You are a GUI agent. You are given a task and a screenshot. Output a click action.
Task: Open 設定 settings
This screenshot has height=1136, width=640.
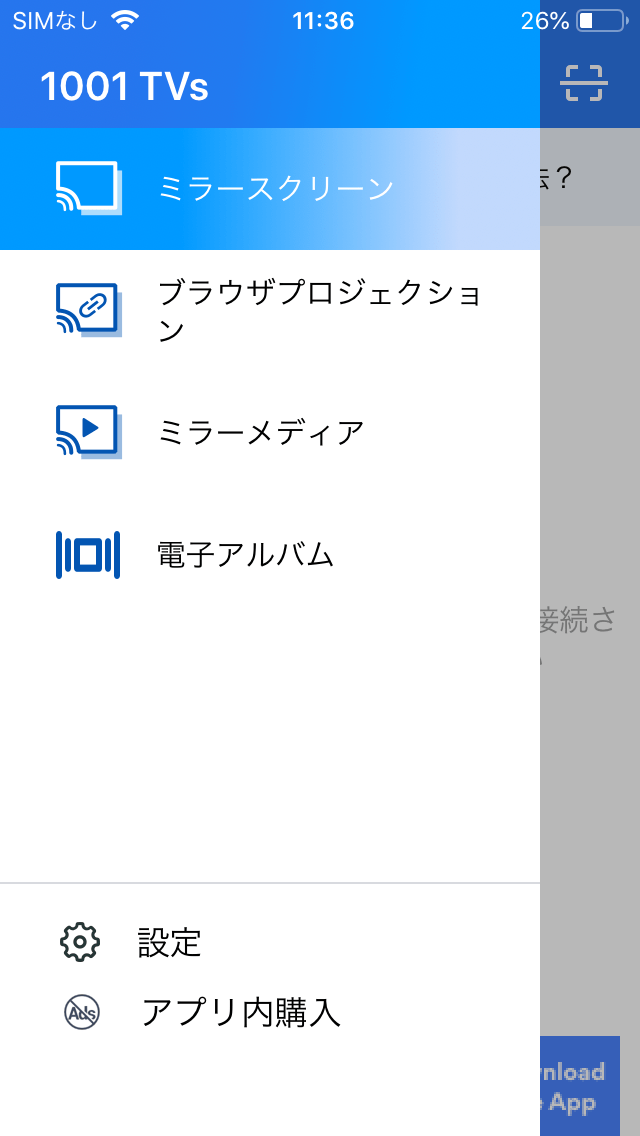270,943
